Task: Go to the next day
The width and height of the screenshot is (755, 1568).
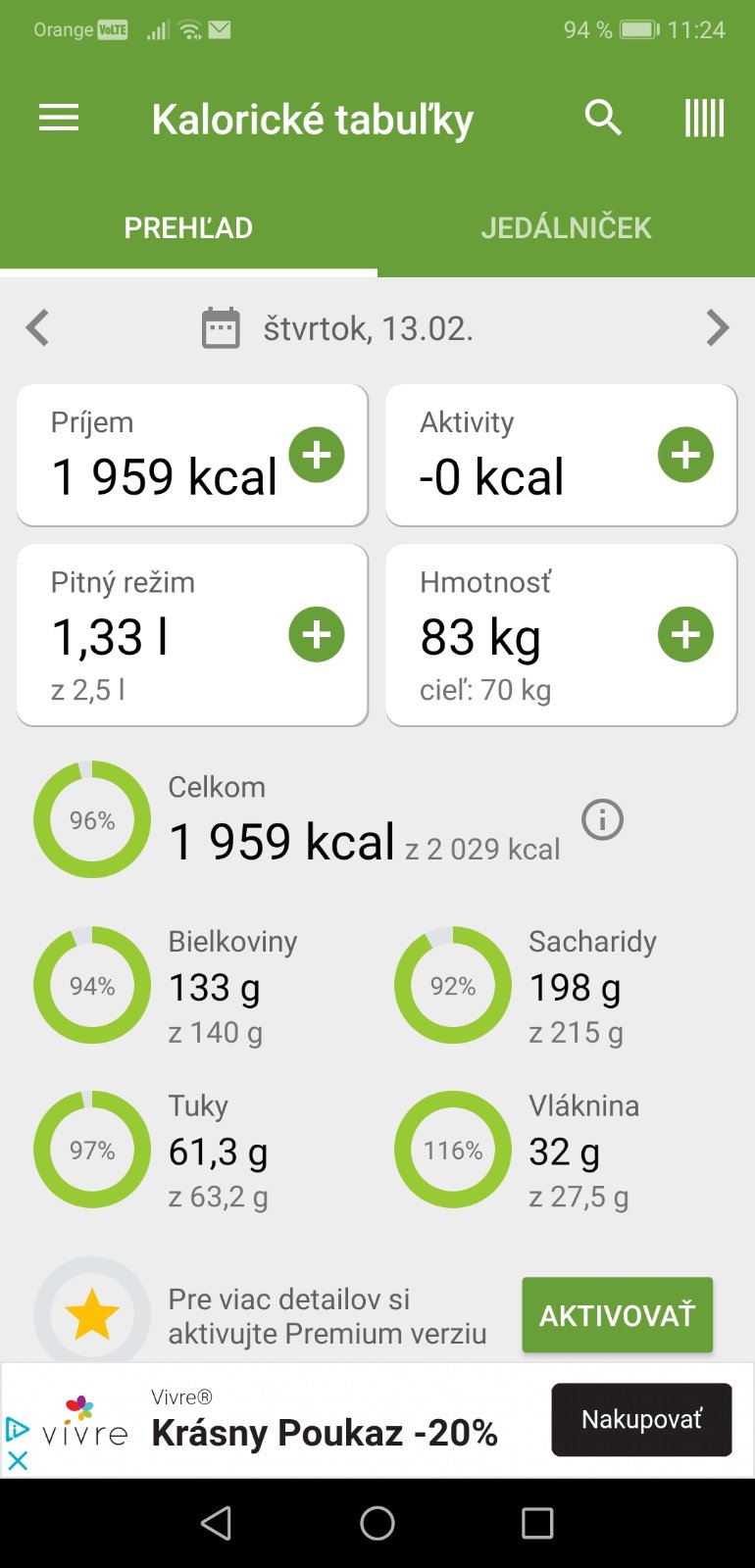Action: pyautogui.click(x=718, y=328)
